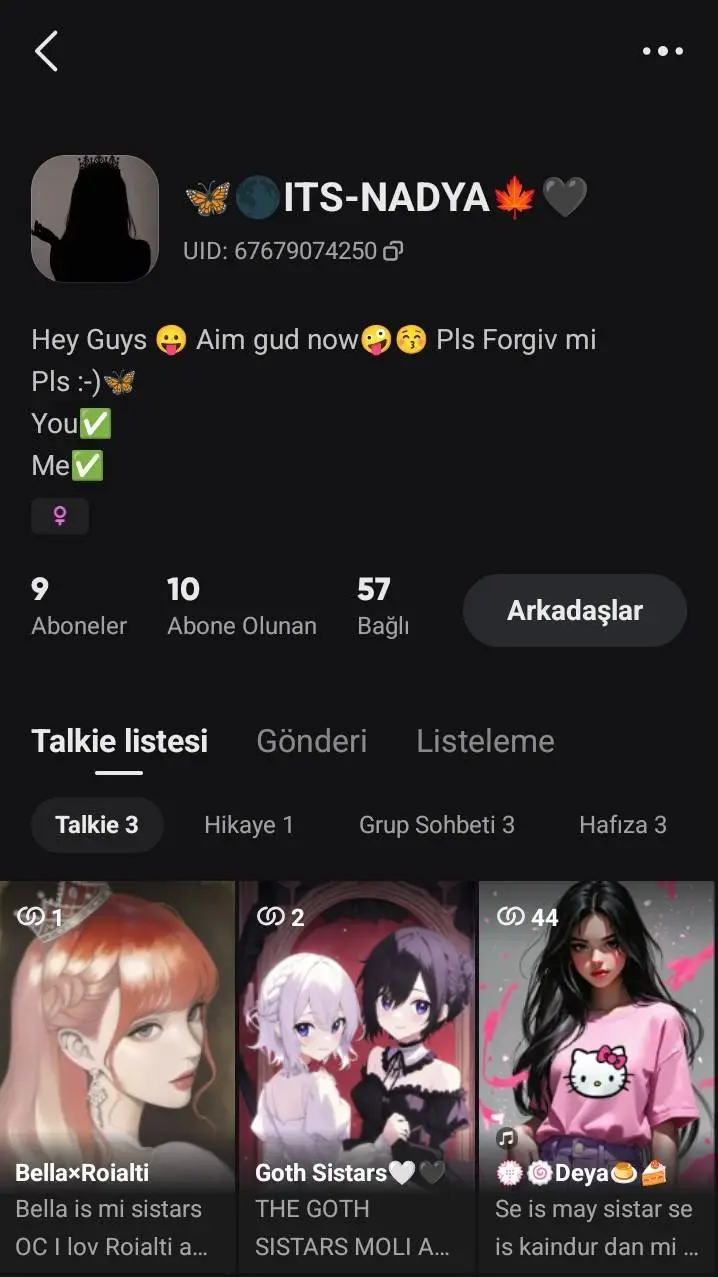View the 10 Abone Olunan list
Viewport: 718px width, 1277px height.
[242, 607]
